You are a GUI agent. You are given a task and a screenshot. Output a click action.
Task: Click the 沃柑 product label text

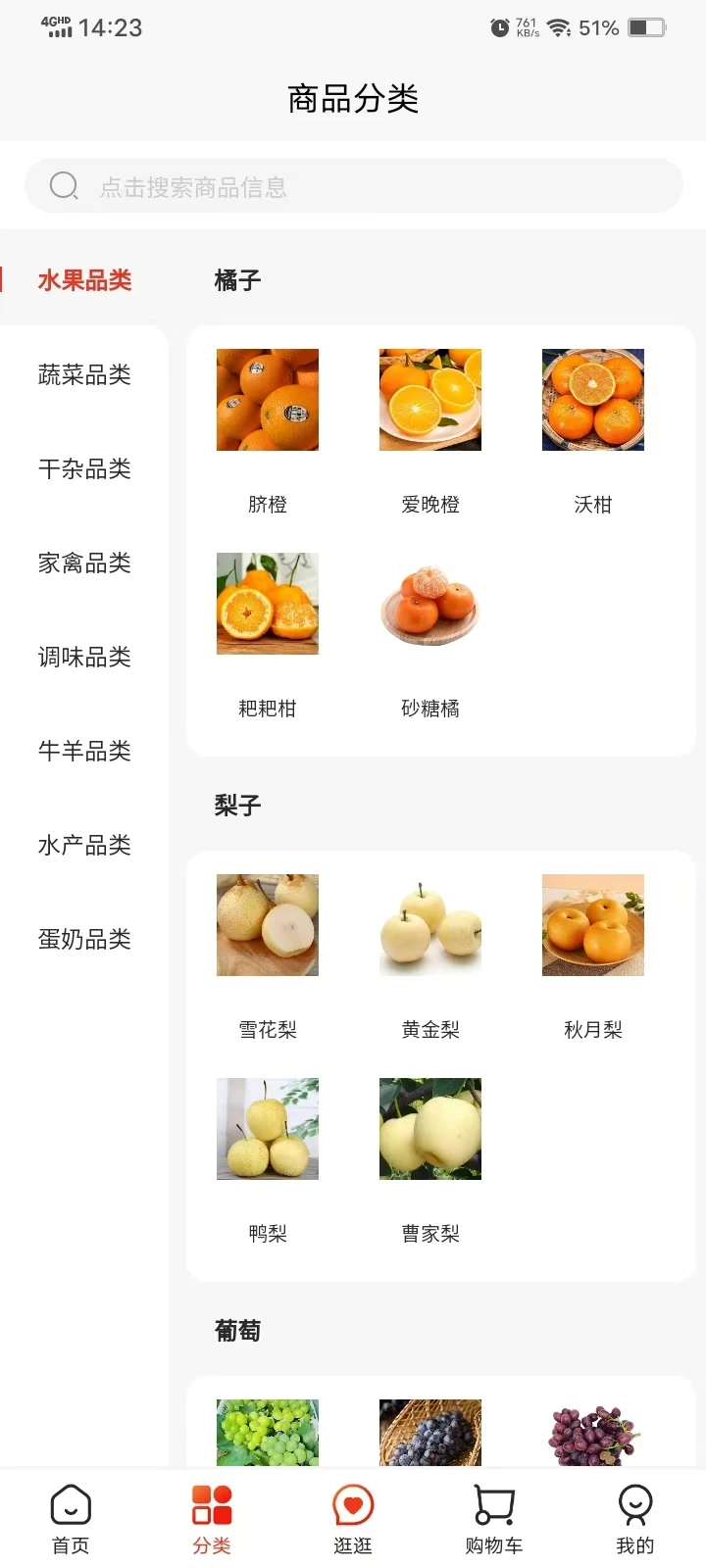click(592, 504)
